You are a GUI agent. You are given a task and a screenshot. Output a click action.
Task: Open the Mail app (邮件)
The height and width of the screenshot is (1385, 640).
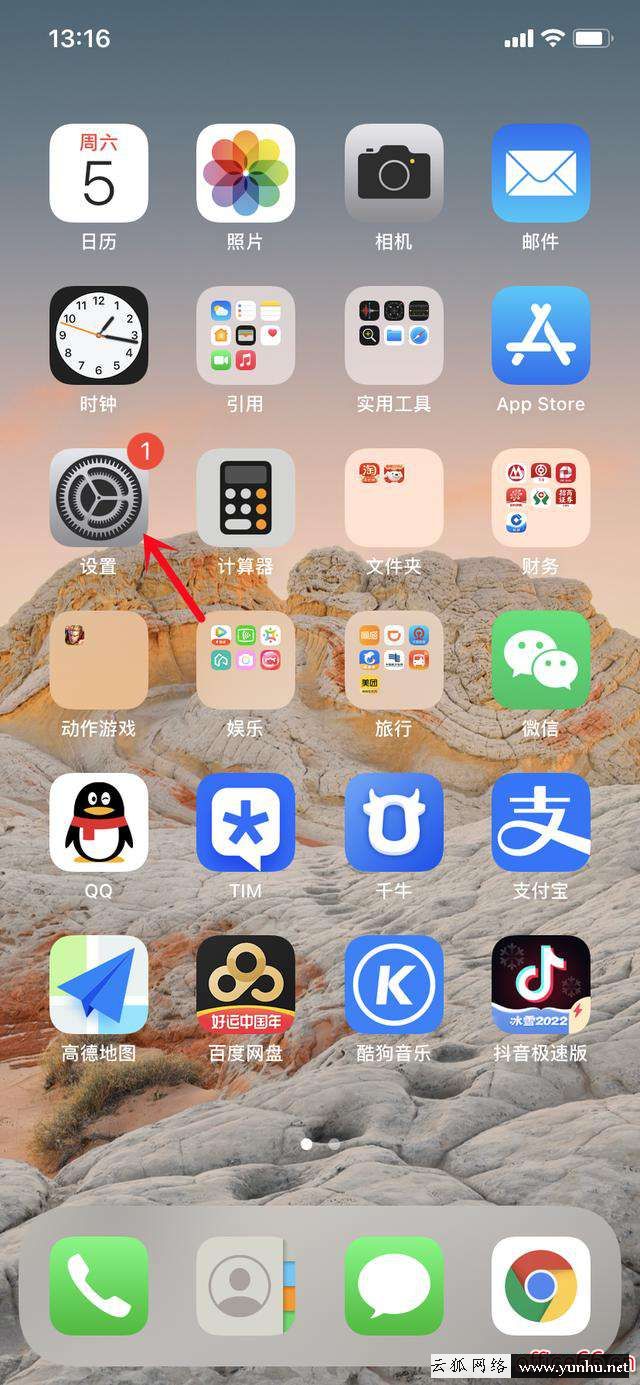click(540, 173)
